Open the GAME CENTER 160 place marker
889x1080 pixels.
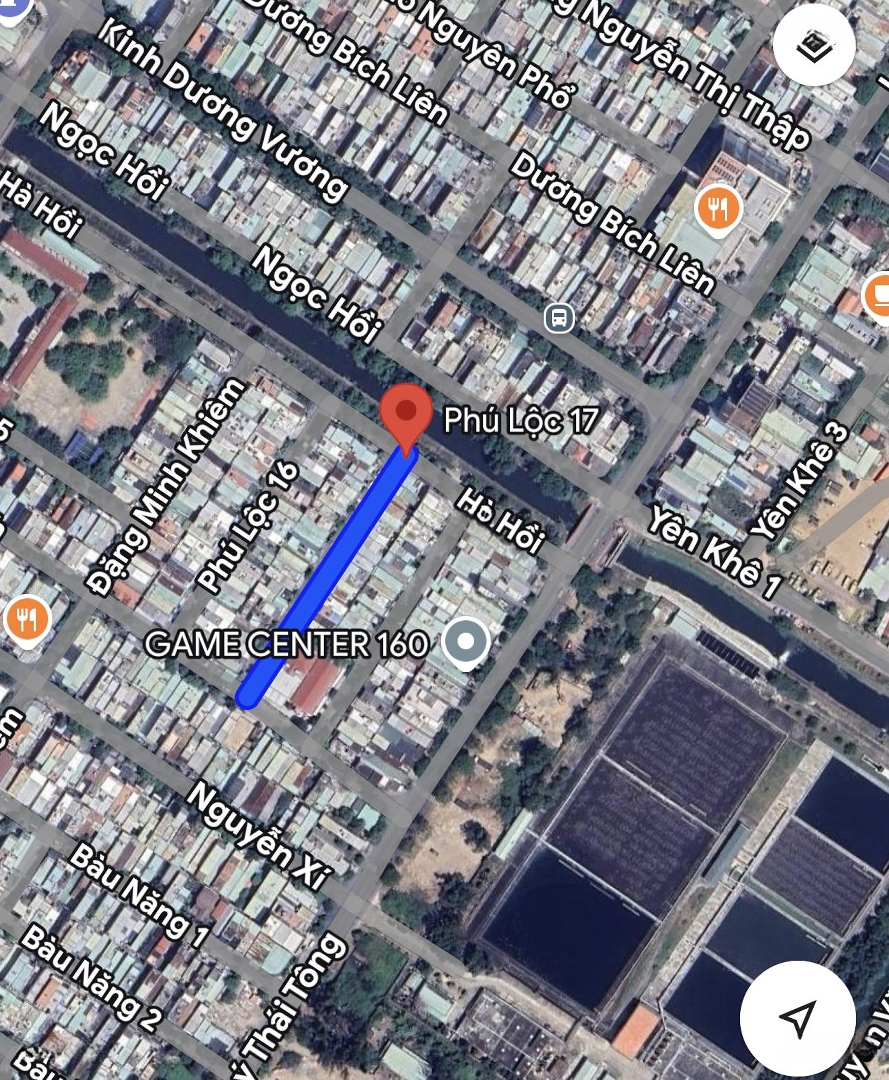pyautogui.click(x=465, y=642)
